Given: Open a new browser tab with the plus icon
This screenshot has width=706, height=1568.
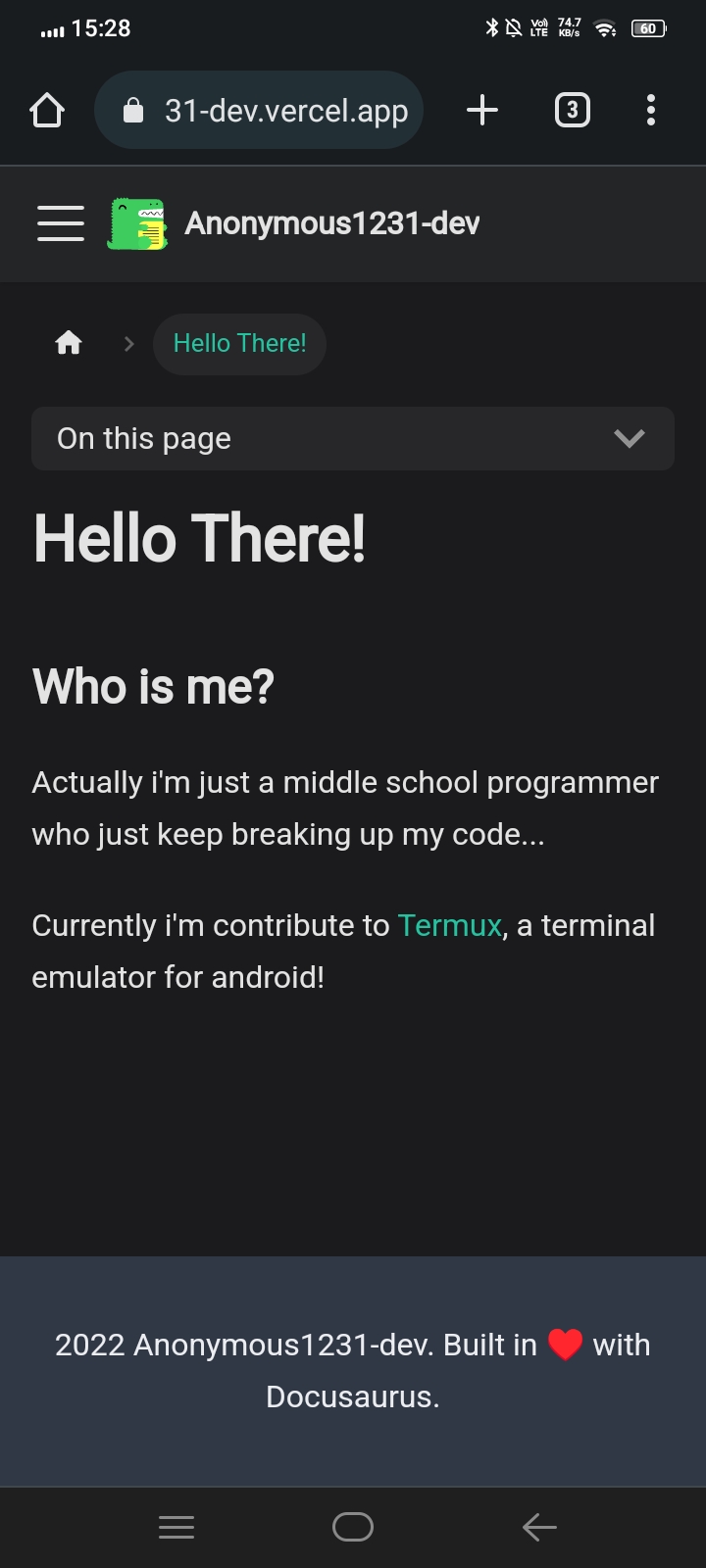Looking at the screenshot, I should [x=481, y=110].
